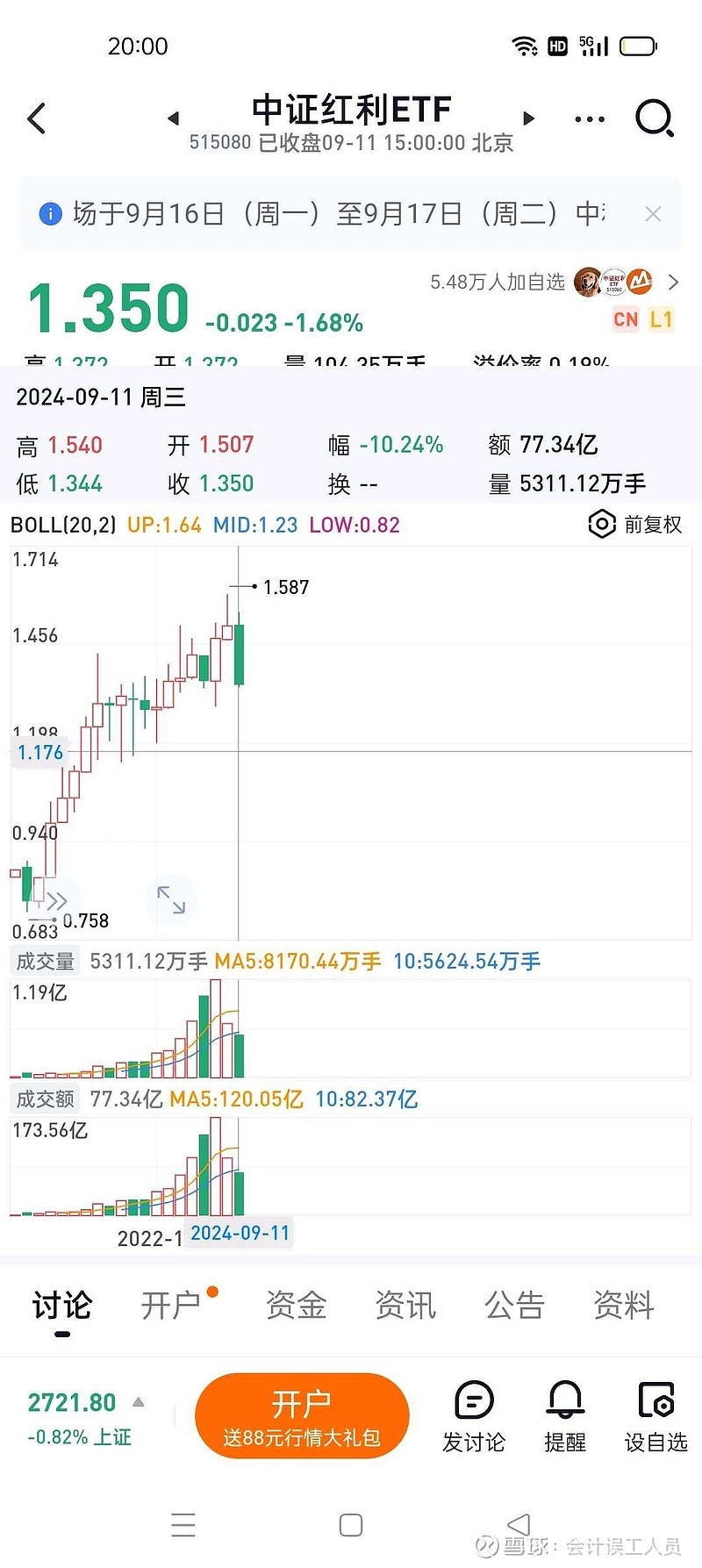This screenshot has width=702, height=1568.
Task: Switch to the 讨论 tab
Action: point(62,1306)
